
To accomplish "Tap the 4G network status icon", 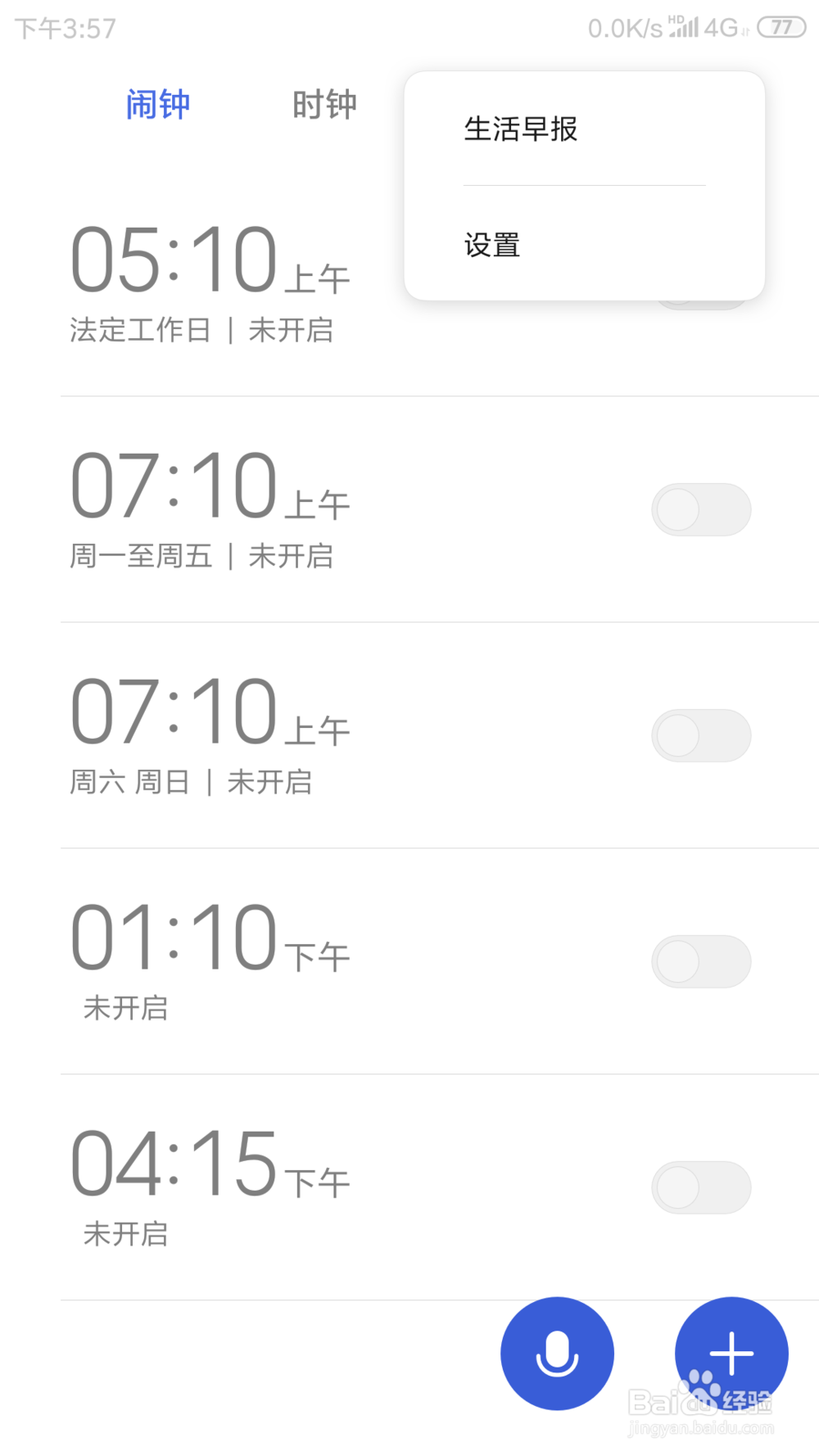I will coord(724,27).
